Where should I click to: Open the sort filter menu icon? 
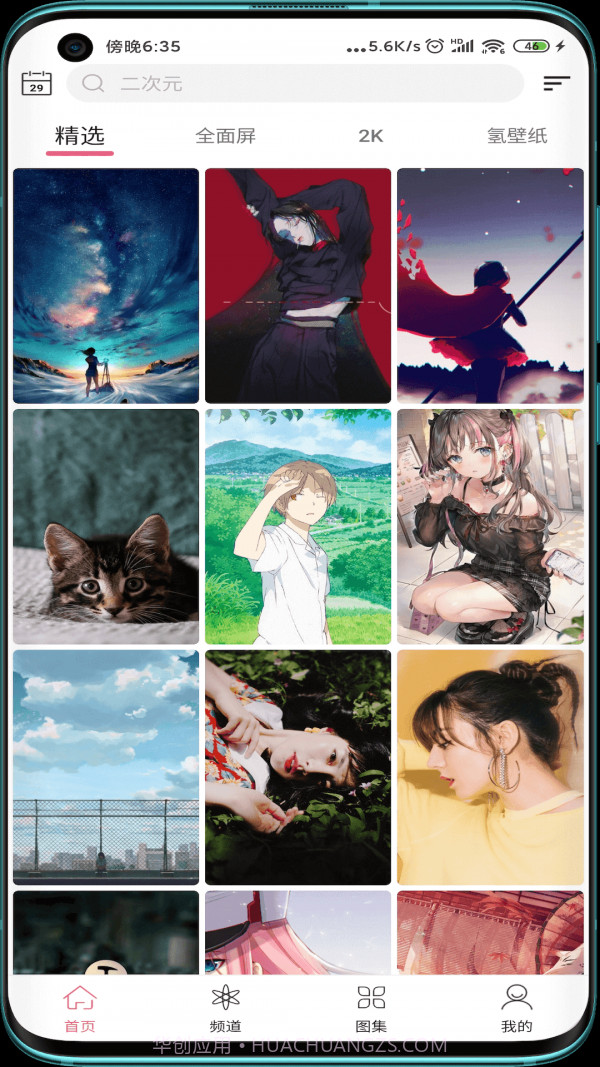tap(557, 84)
